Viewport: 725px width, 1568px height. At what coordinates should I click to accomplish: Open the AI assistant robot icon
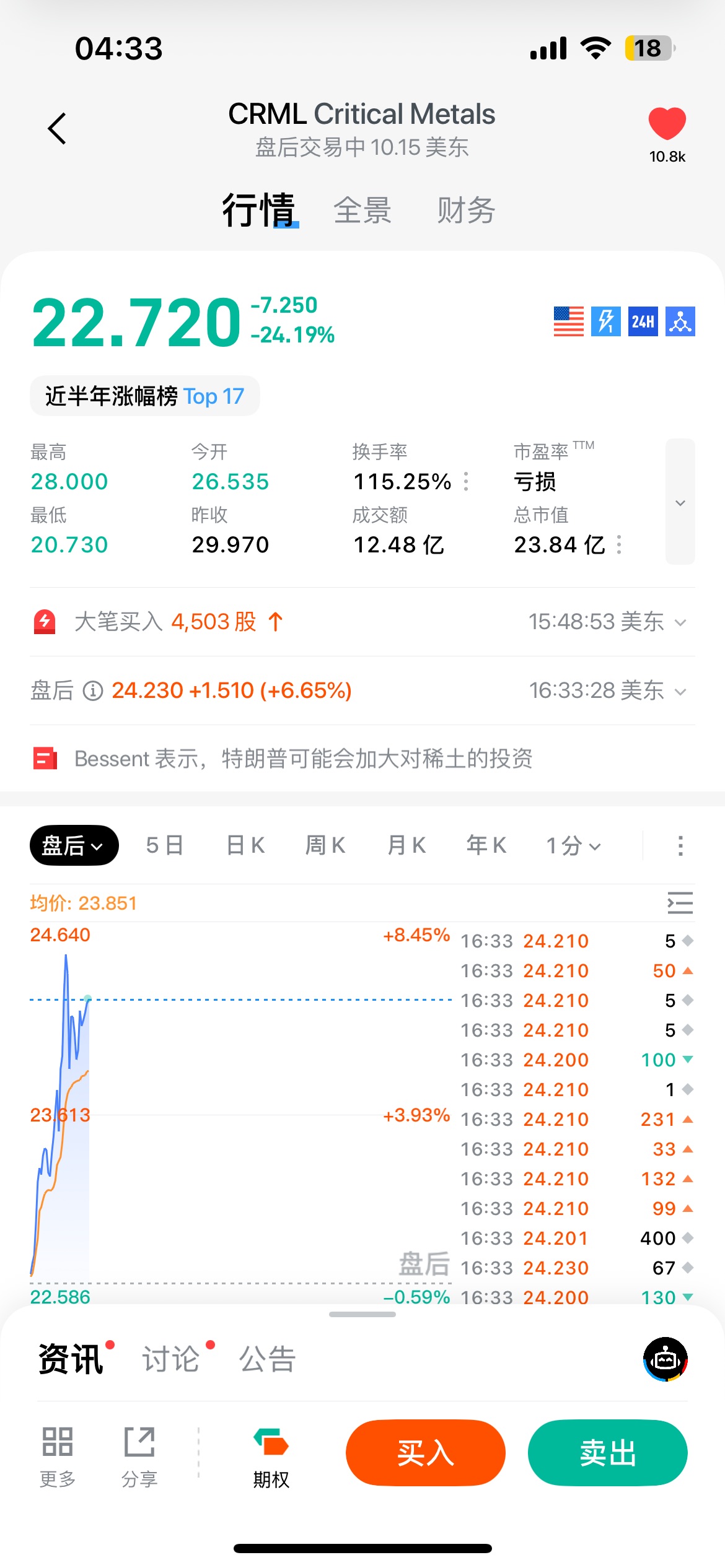click(x=665, y=1359)
